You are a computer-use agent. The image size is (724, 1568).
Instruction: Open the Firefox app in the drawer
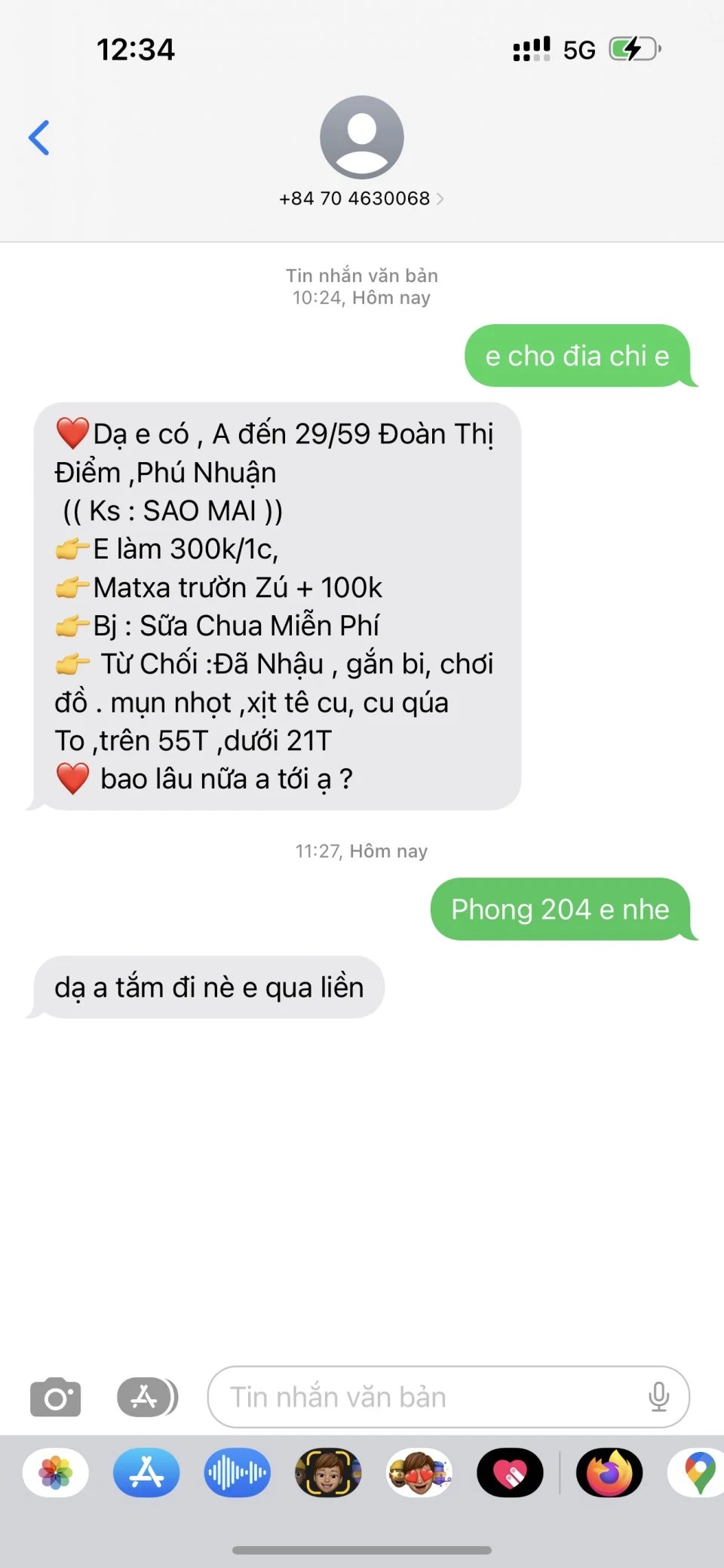click(x=609, y=1472)
